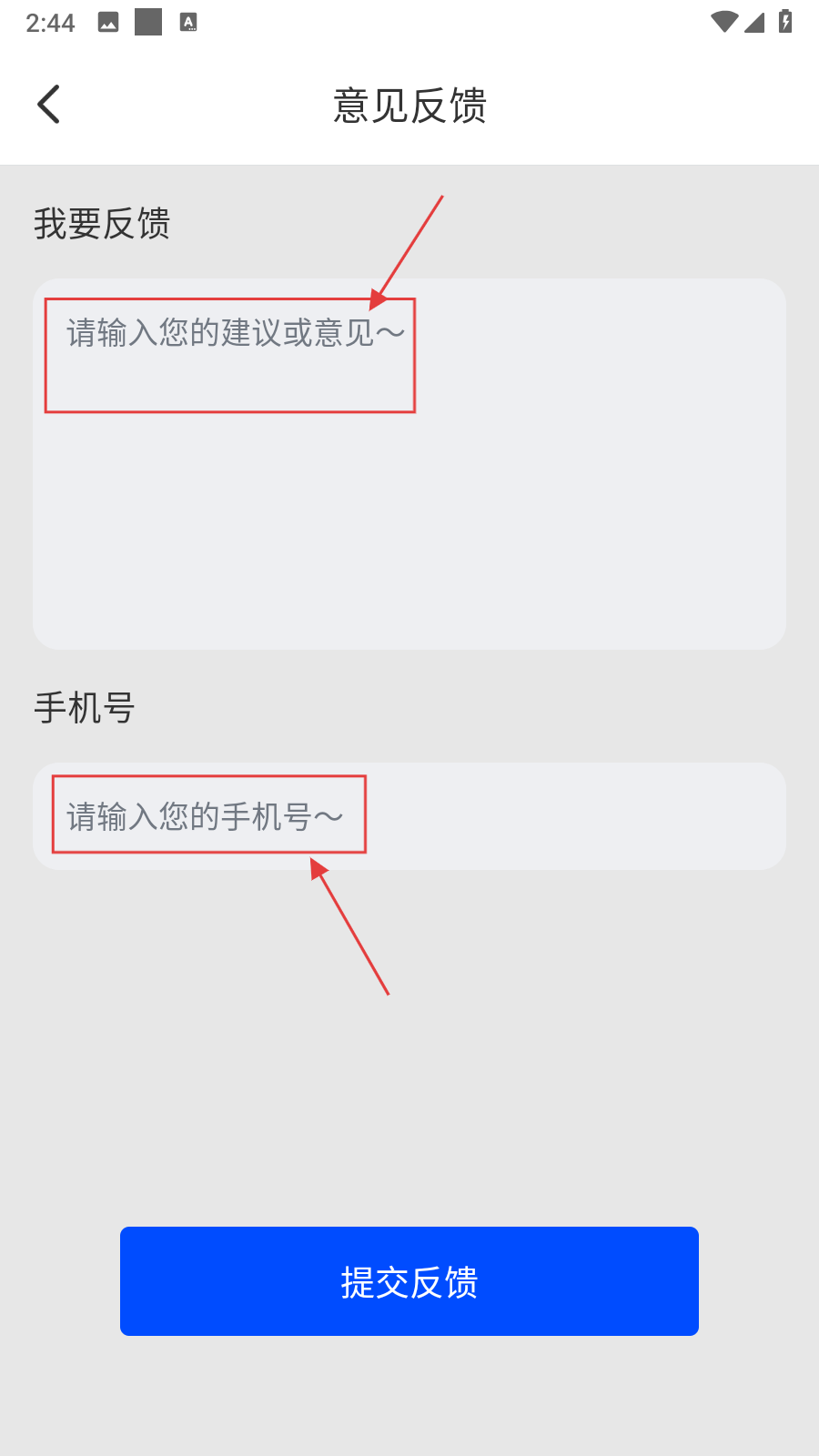Tap the 请输入您的手机号 phone number field
819x1456 pixels.
(409, 816)
